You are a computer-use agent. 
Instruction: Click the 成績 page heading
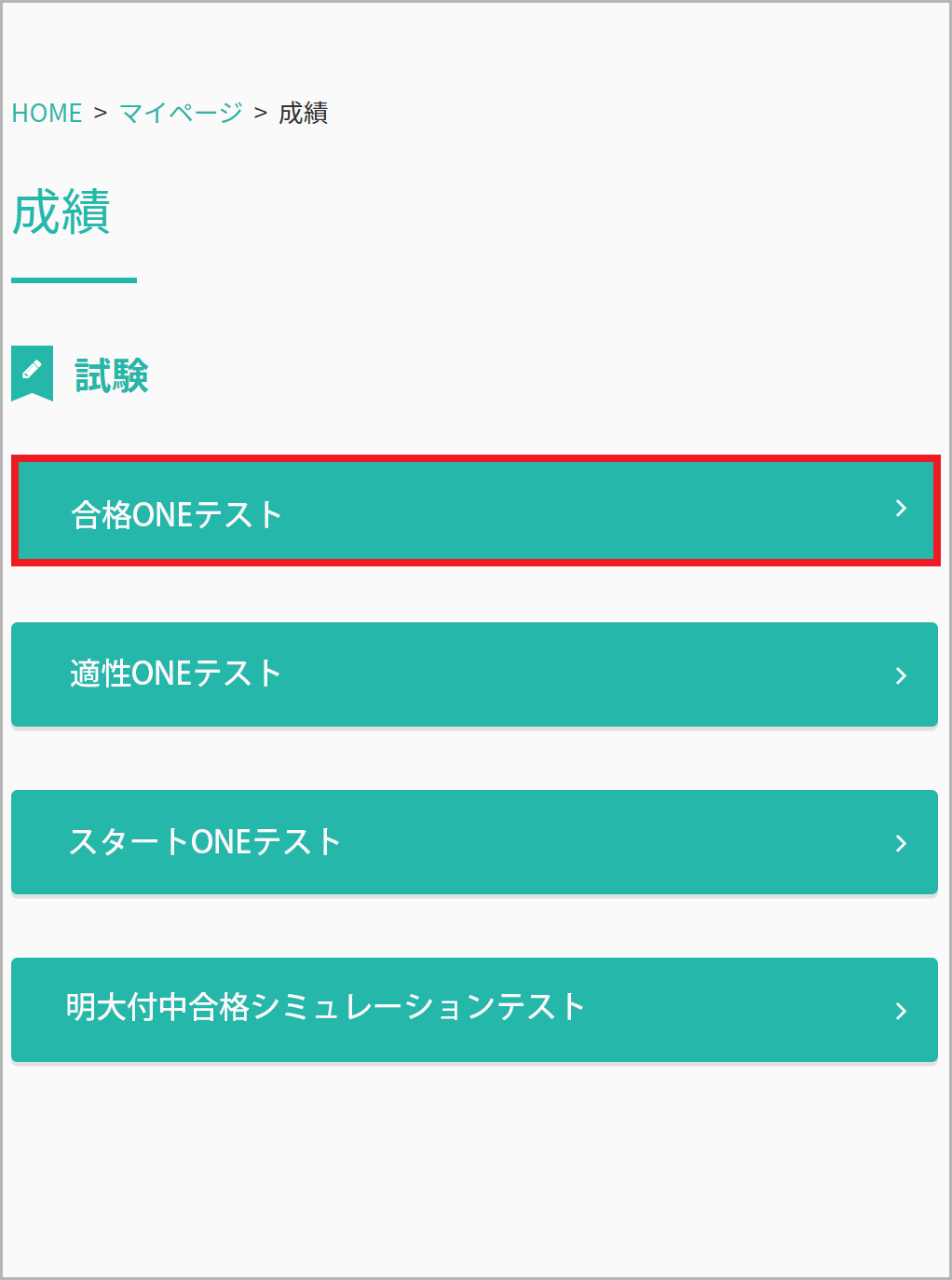click(x=61, y=214)
